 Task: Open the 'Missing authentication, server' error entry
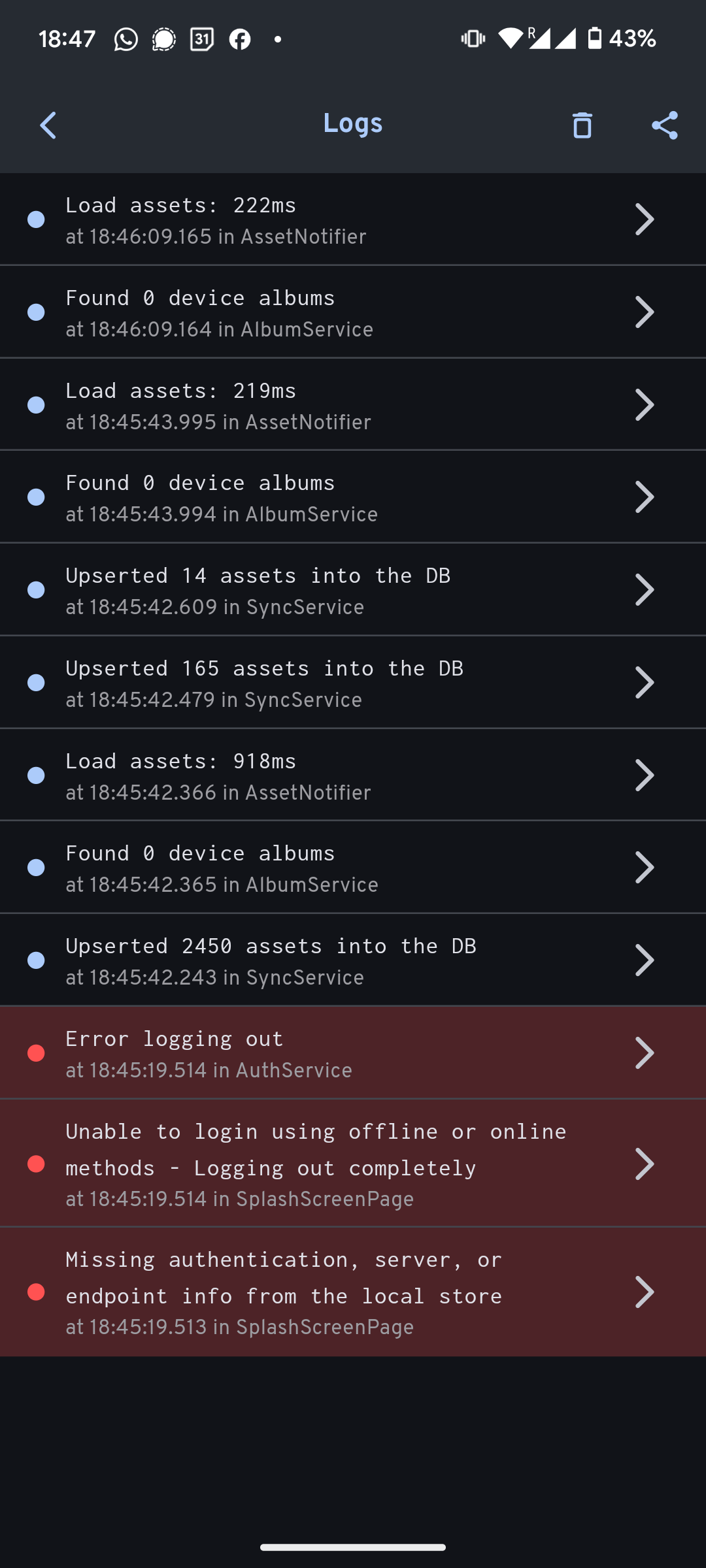click(x=353, y=1292)
